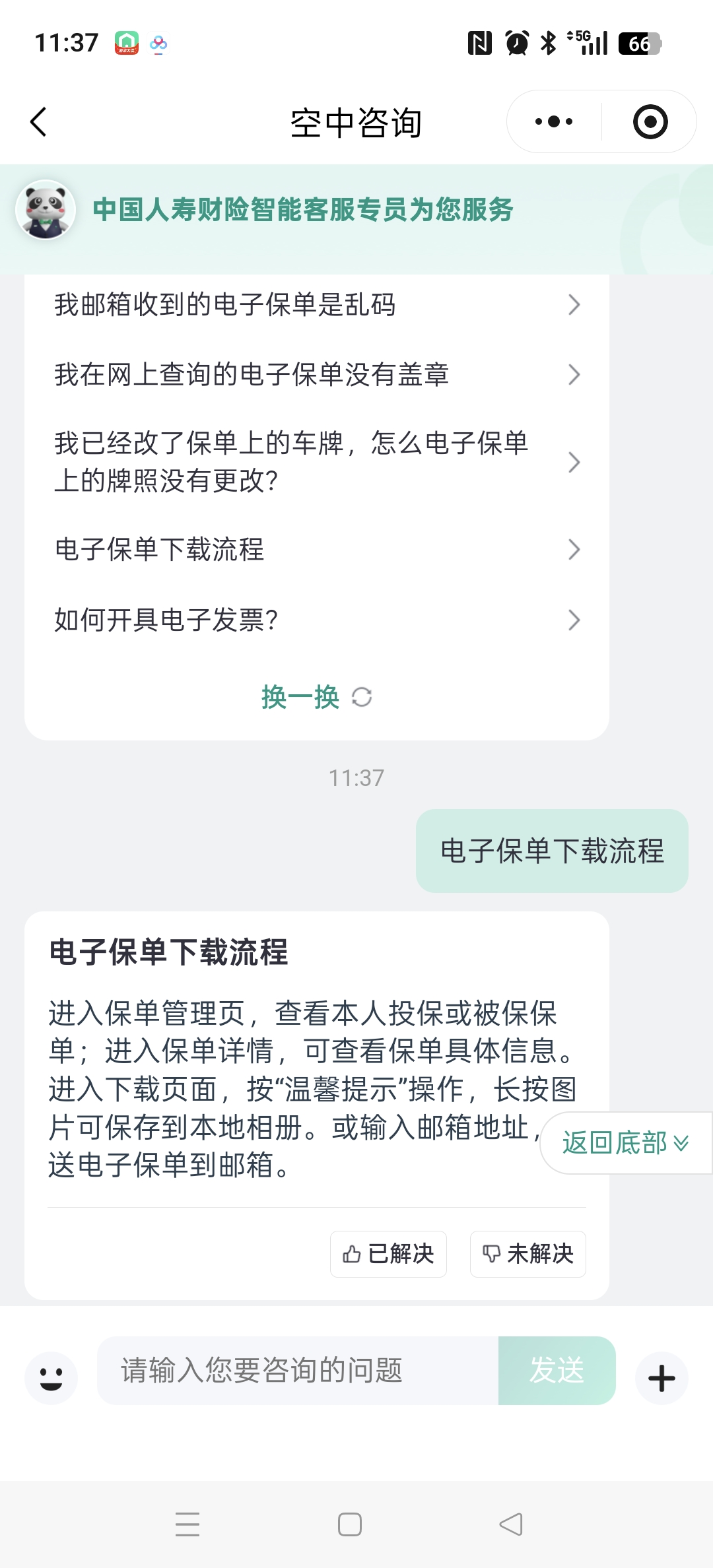Open the question about 车牌 not updated
Screen dimensions: 713x1568
click(316, 462)
